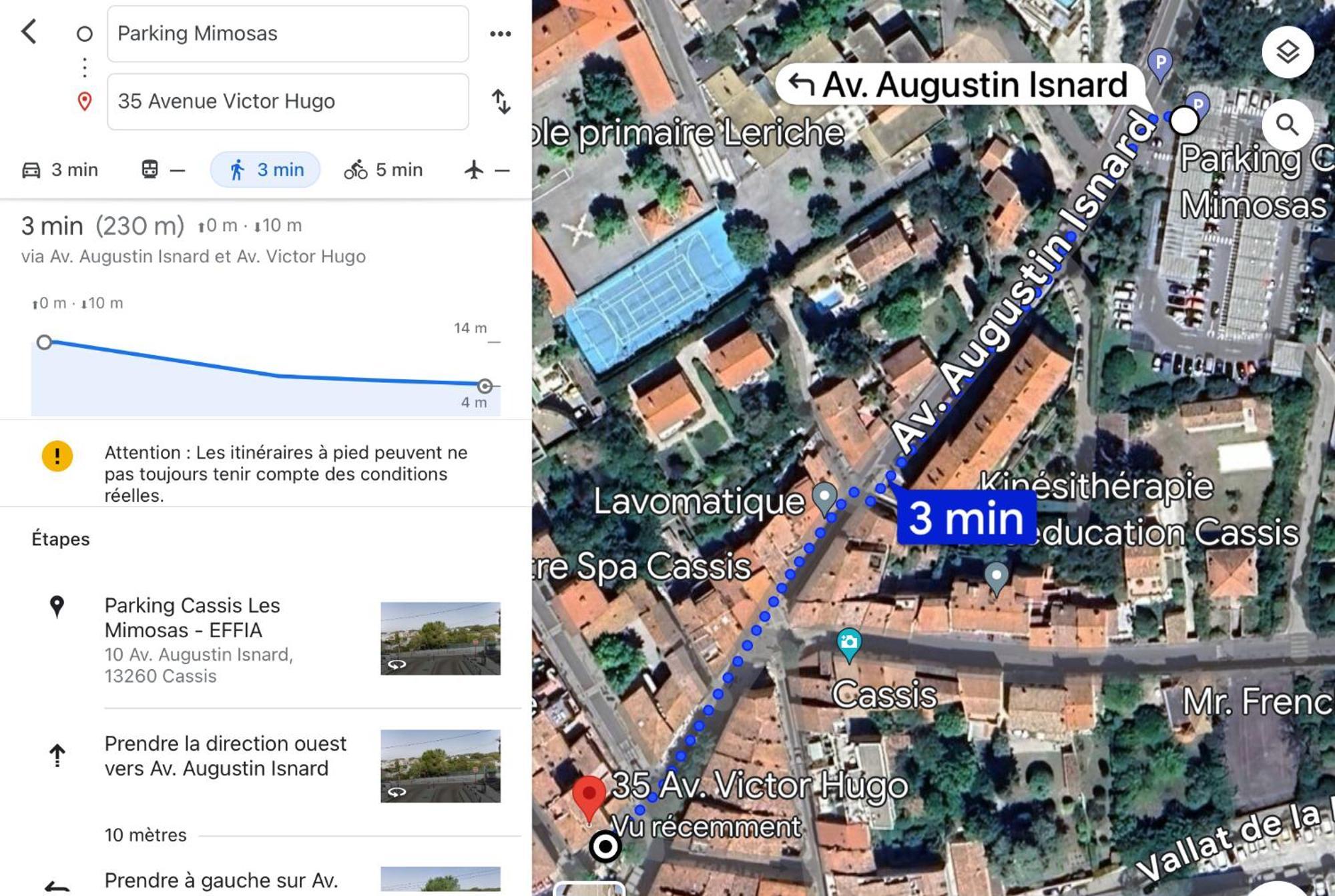Open the three-dot options menu
The height and width of the screenshot is (896, 1335).
(x=500, y=34)
